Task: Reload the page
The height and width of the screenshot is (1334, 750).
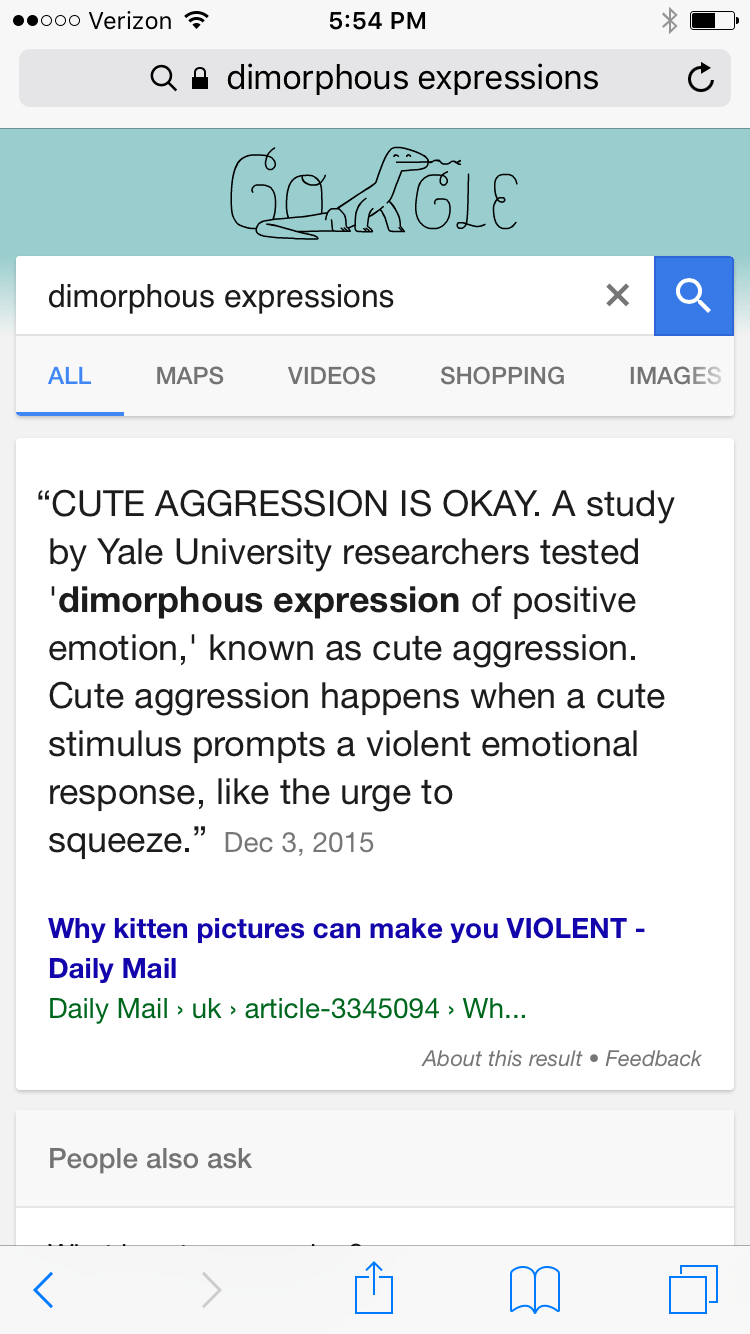Action: click(701, 78)
